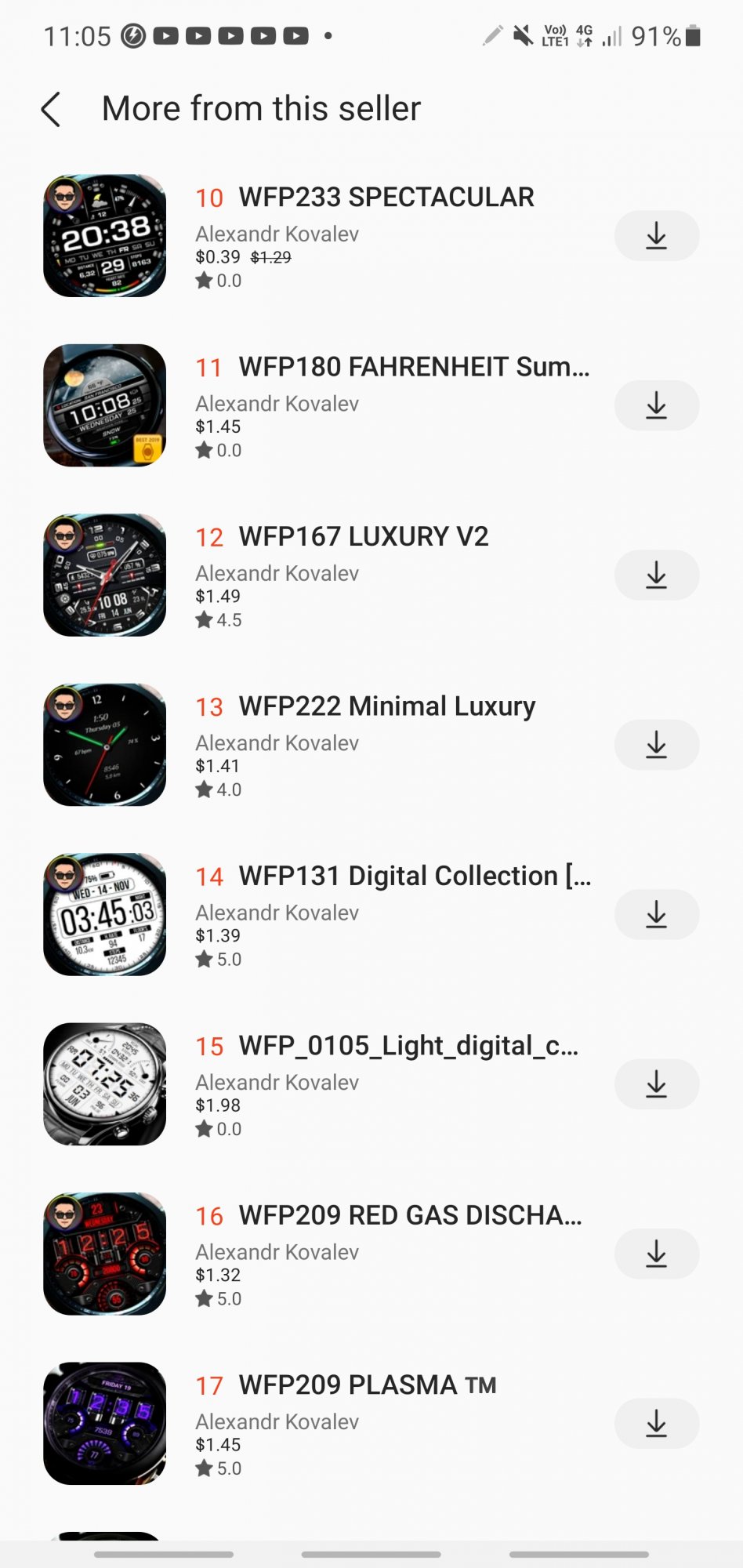This screenshot has width=743, height=1568.
Task: View WFP222 Minimal Luxury details
Action: tap(386, 706)
